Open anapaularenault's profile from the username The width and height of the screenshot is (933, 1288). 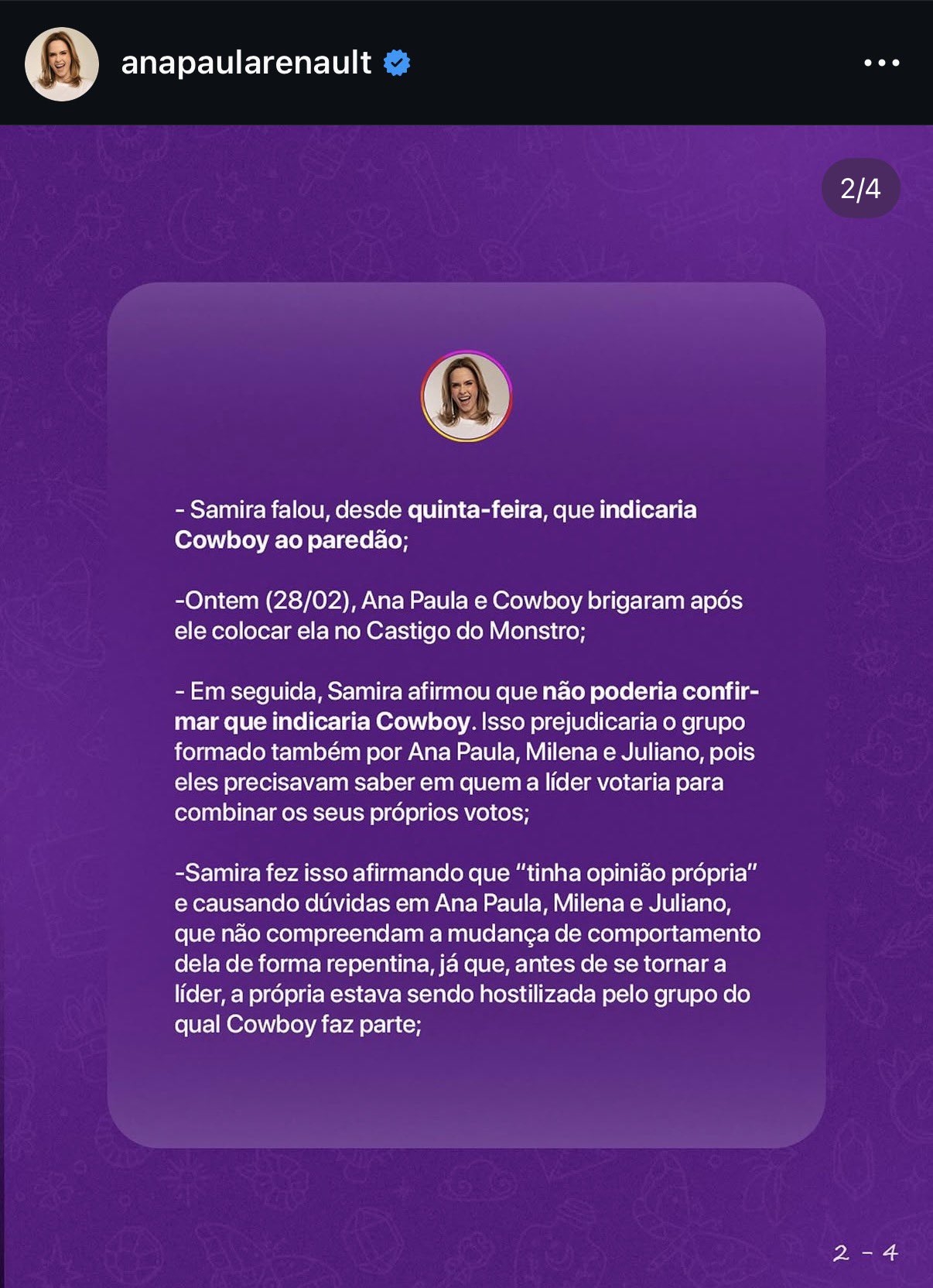coord(246,63)
